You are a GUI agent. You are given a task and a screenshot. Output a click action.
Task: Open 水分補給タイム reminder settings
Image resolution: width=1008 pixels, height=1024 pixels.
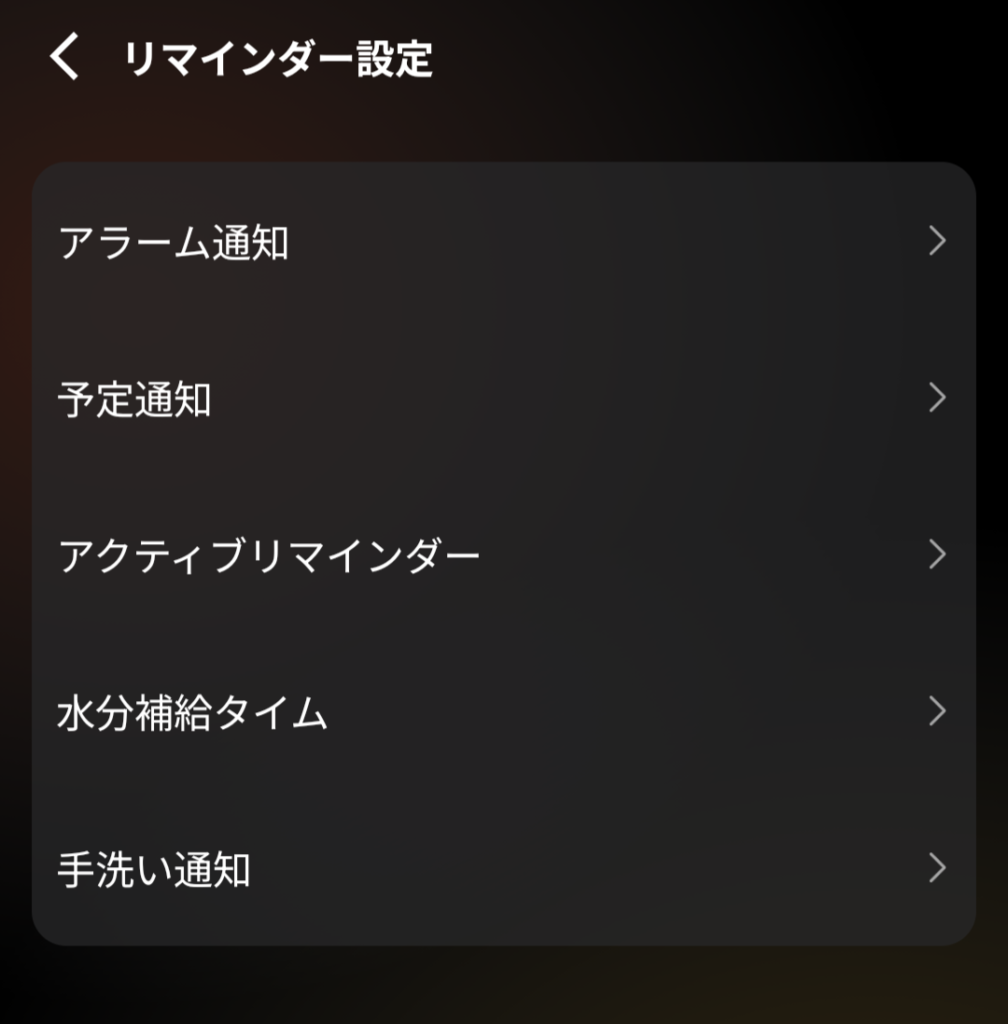tap(503, 712)
